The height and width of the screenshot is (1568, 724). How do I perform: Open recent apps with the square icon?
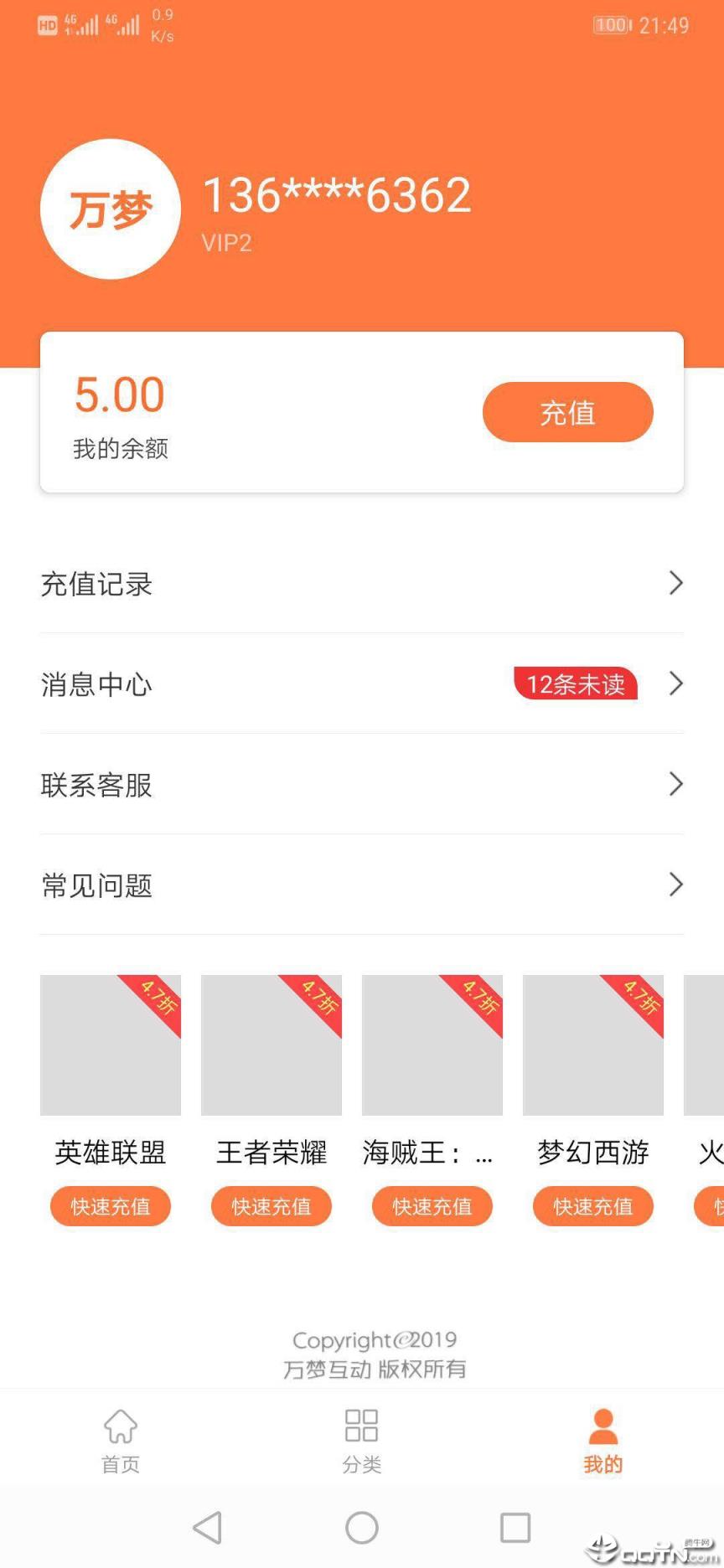(x=515, y=1527)
